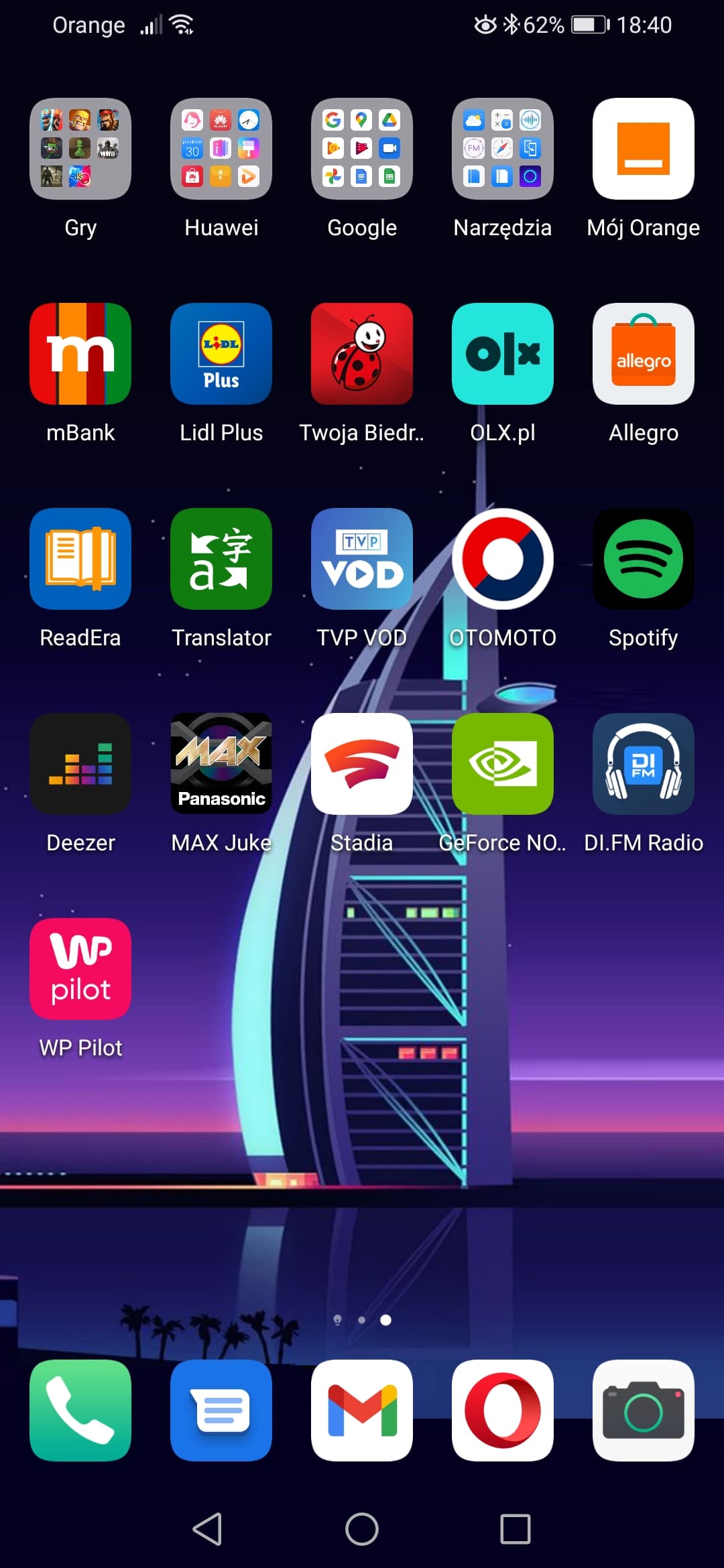
Task: Open the Huawei apps folder
Action: point(221,149)
